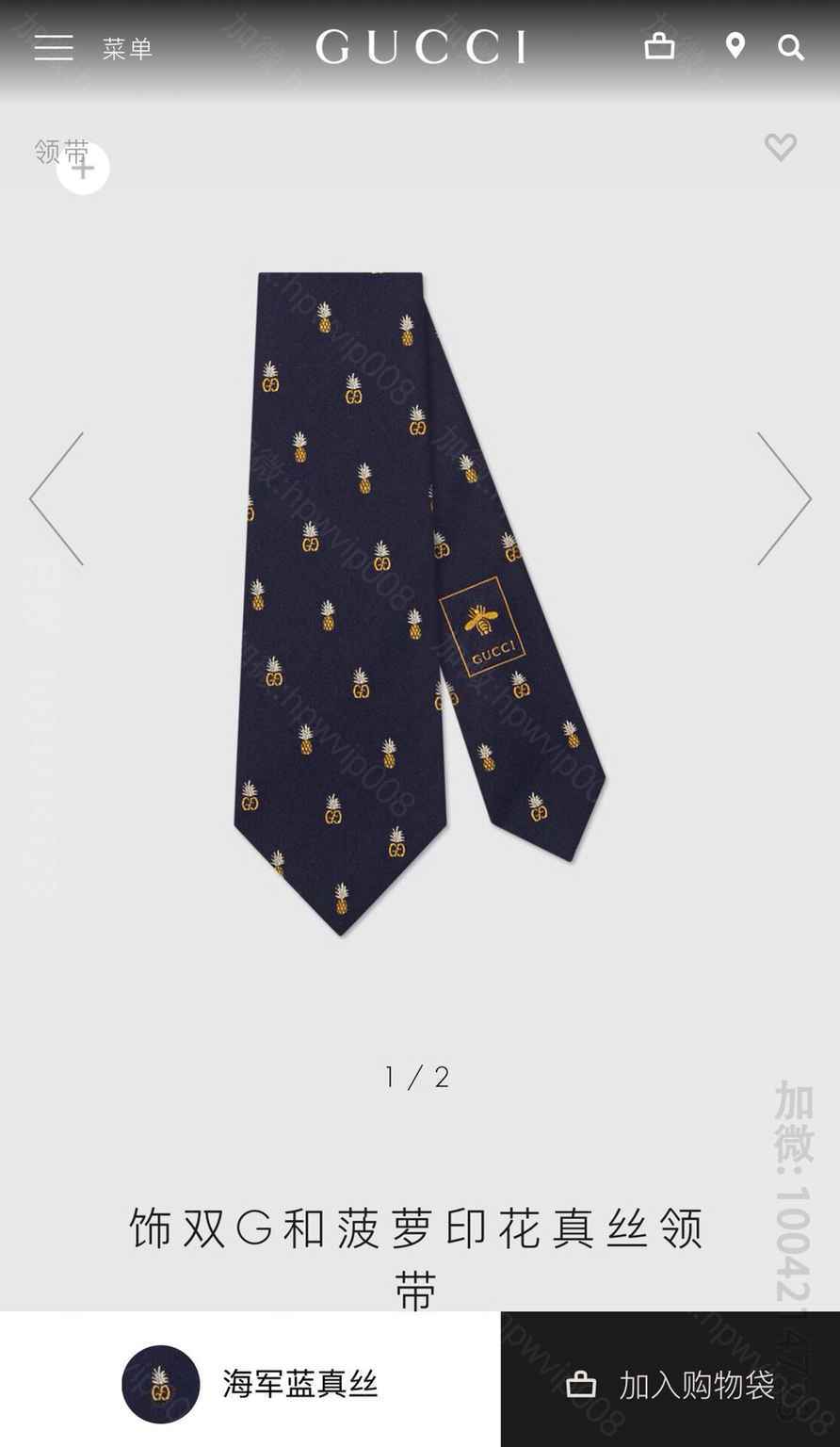Show the next product image
The width and height of the screenshot is (840, 1447).
click(x=783, y=498)
